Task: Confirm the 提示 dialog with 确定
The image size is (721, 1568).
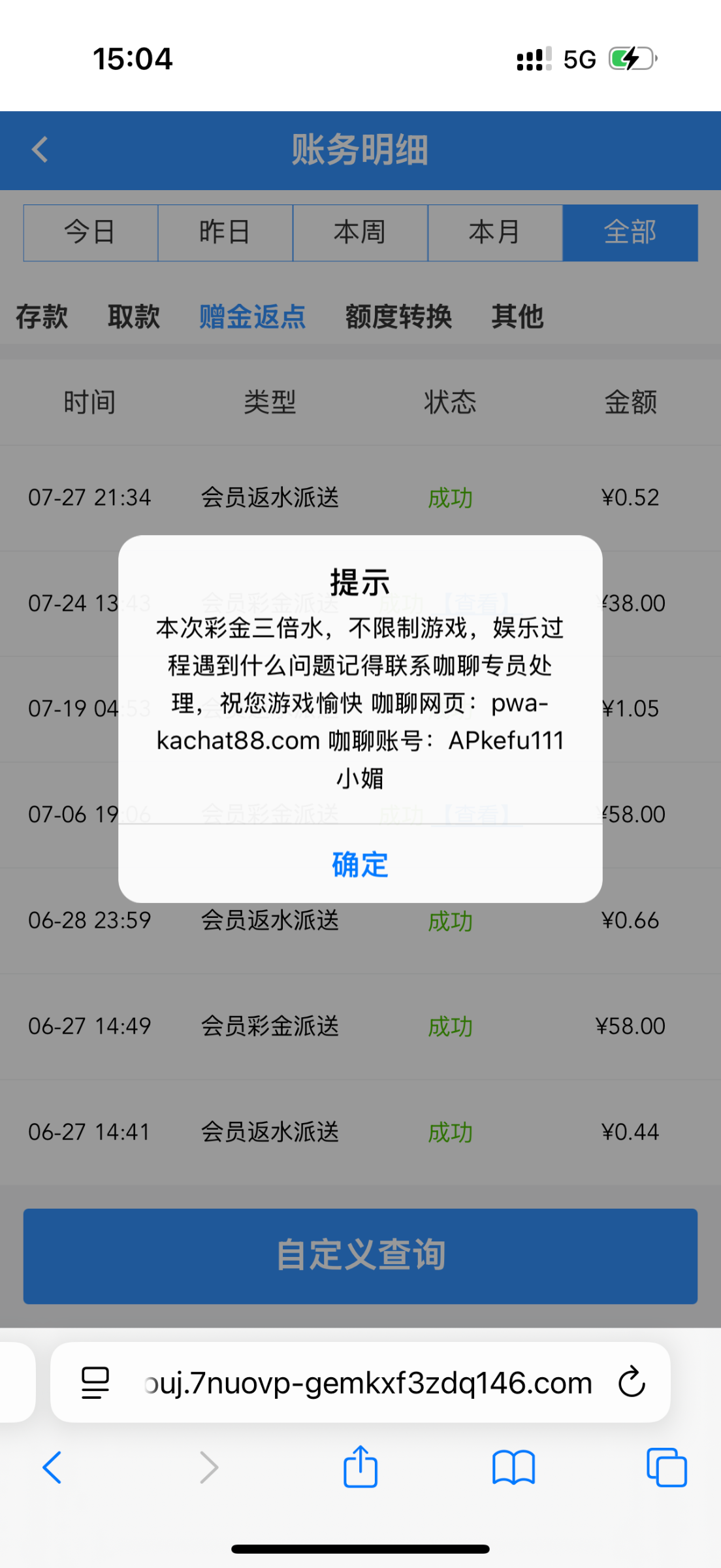Action: pos(360,864)
